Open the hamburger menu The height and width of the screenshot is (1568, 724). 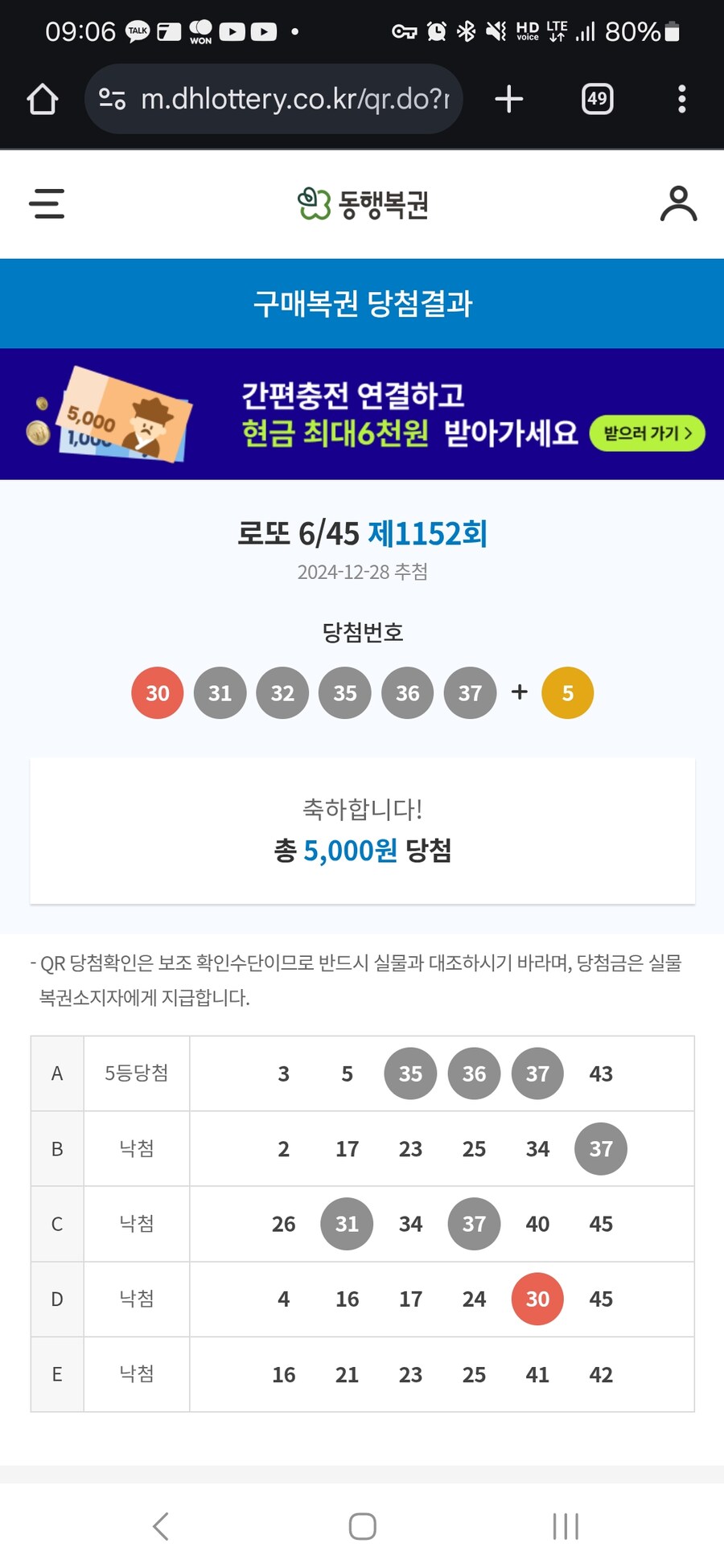[46, 204]
